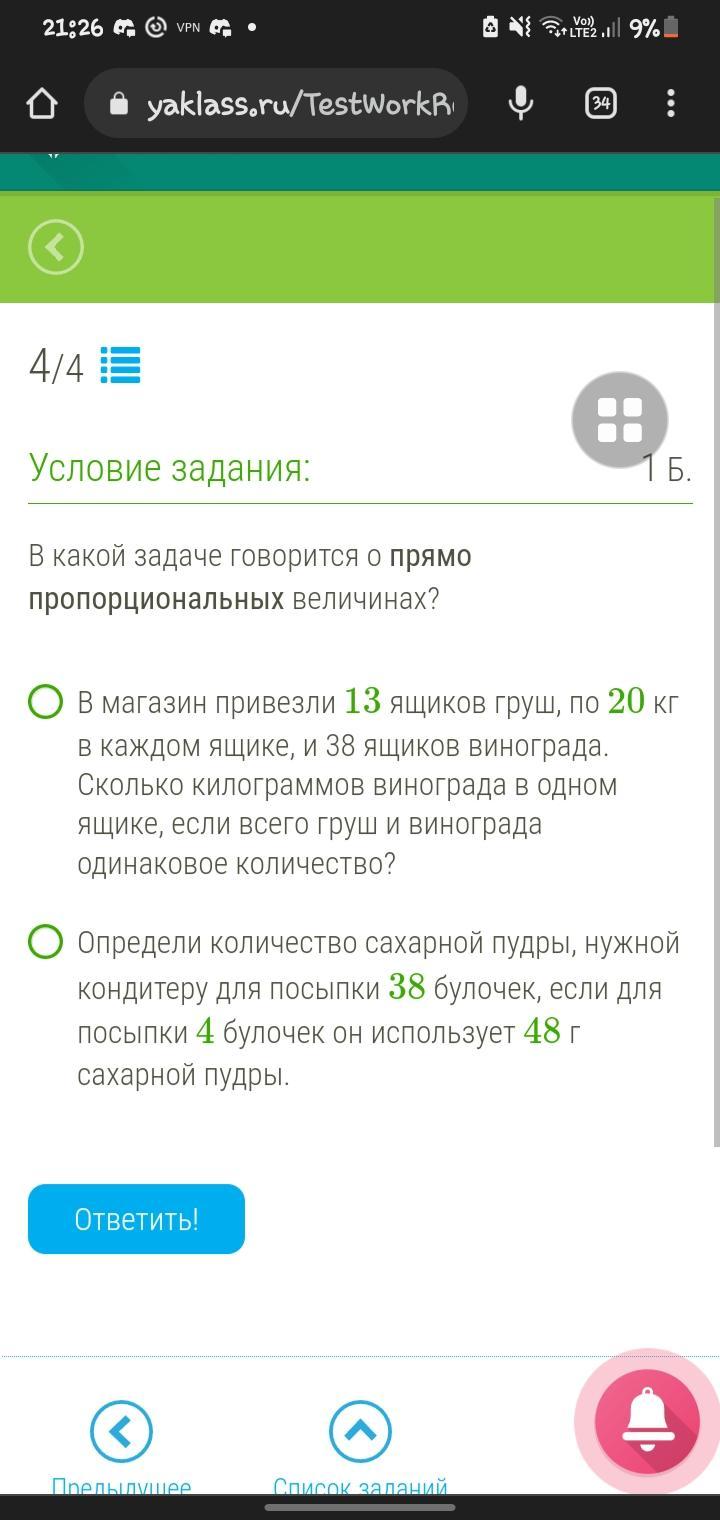Go to the browser home page

coord(42,104)
